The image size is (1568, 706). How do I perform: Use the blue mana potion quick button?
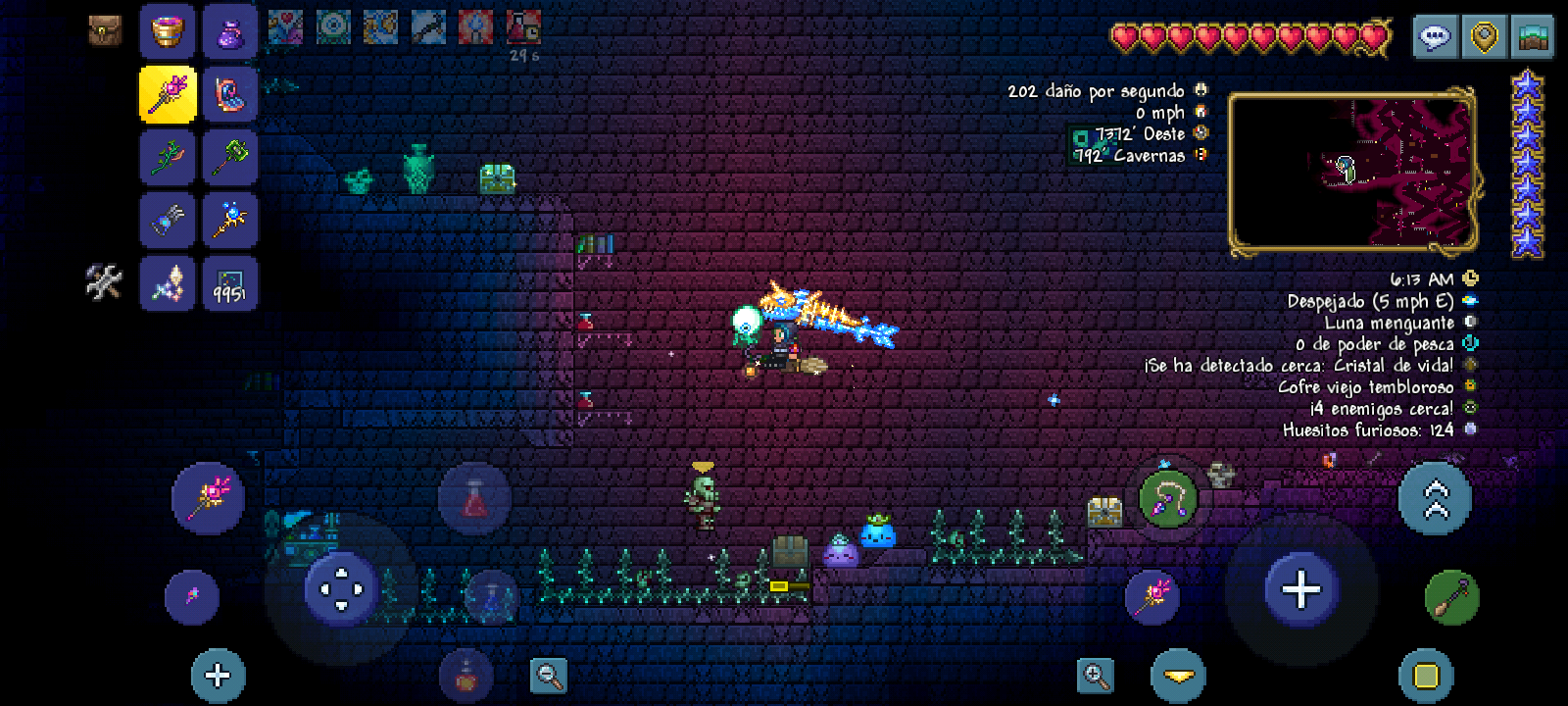(x=490, y=596)
